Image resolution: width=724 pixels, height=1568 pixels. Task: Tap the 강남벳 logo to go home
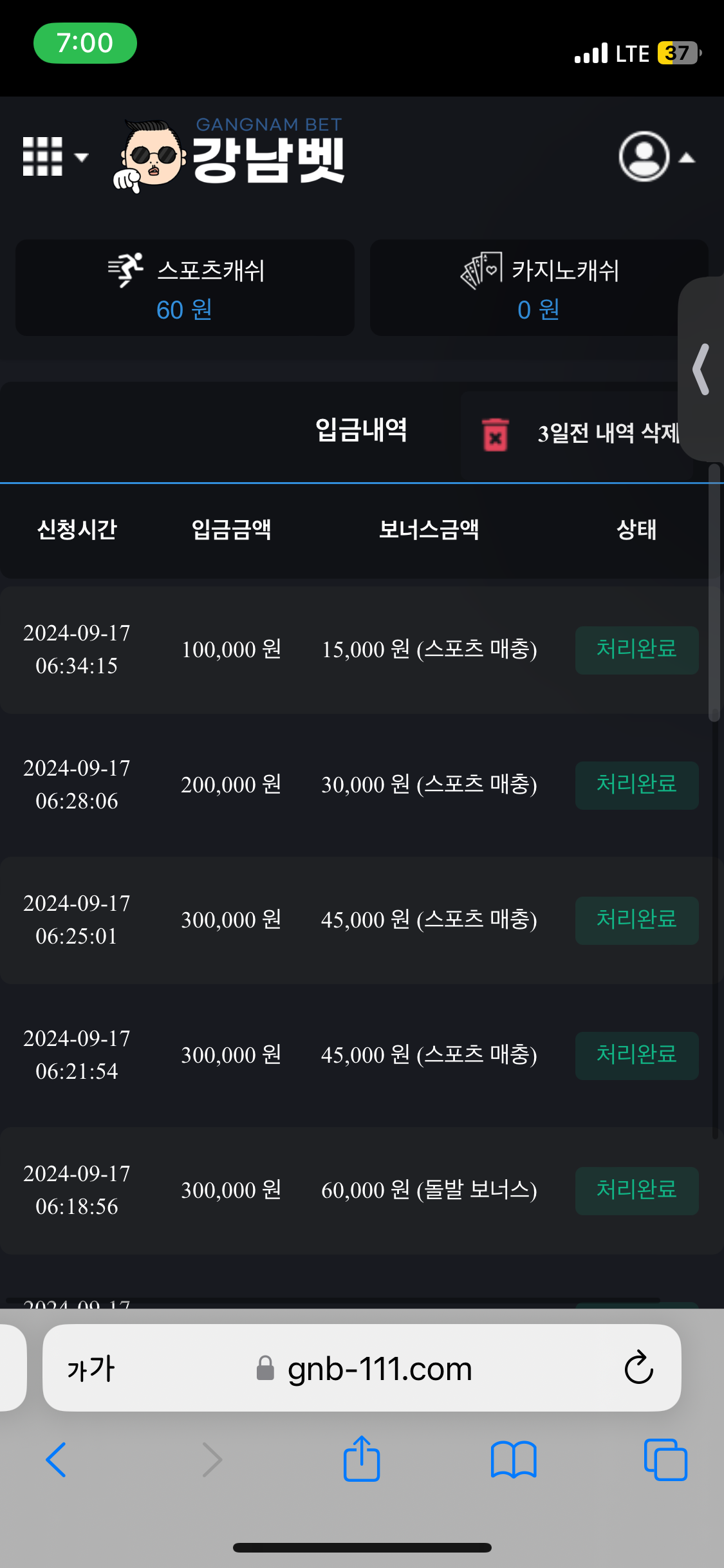pyautogui.click(x=228, y=154)
